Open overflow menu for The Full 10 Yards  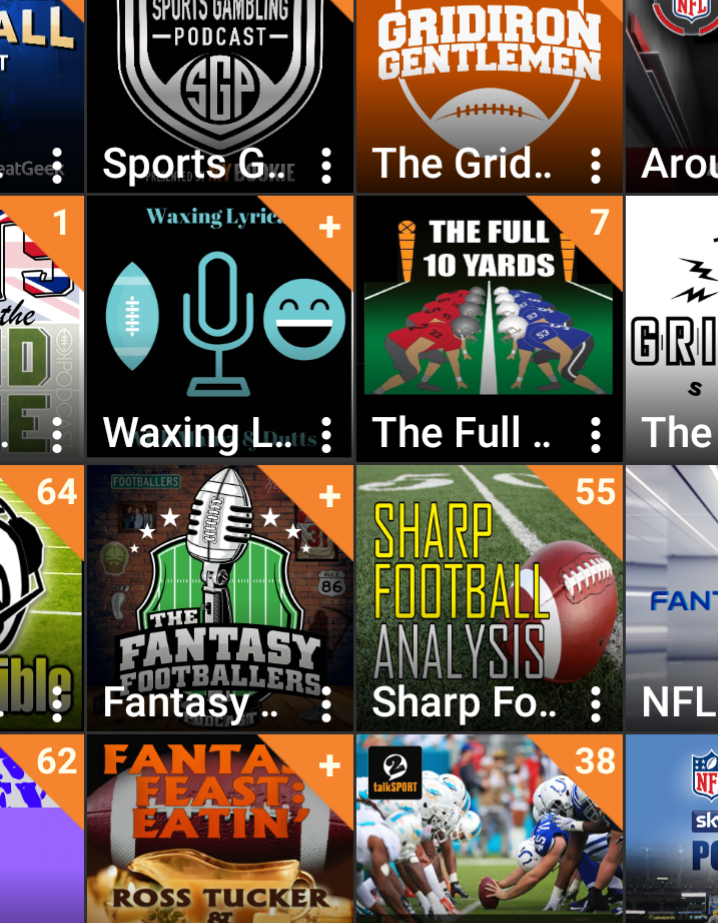pyautogui.click(x=596, y=434)
